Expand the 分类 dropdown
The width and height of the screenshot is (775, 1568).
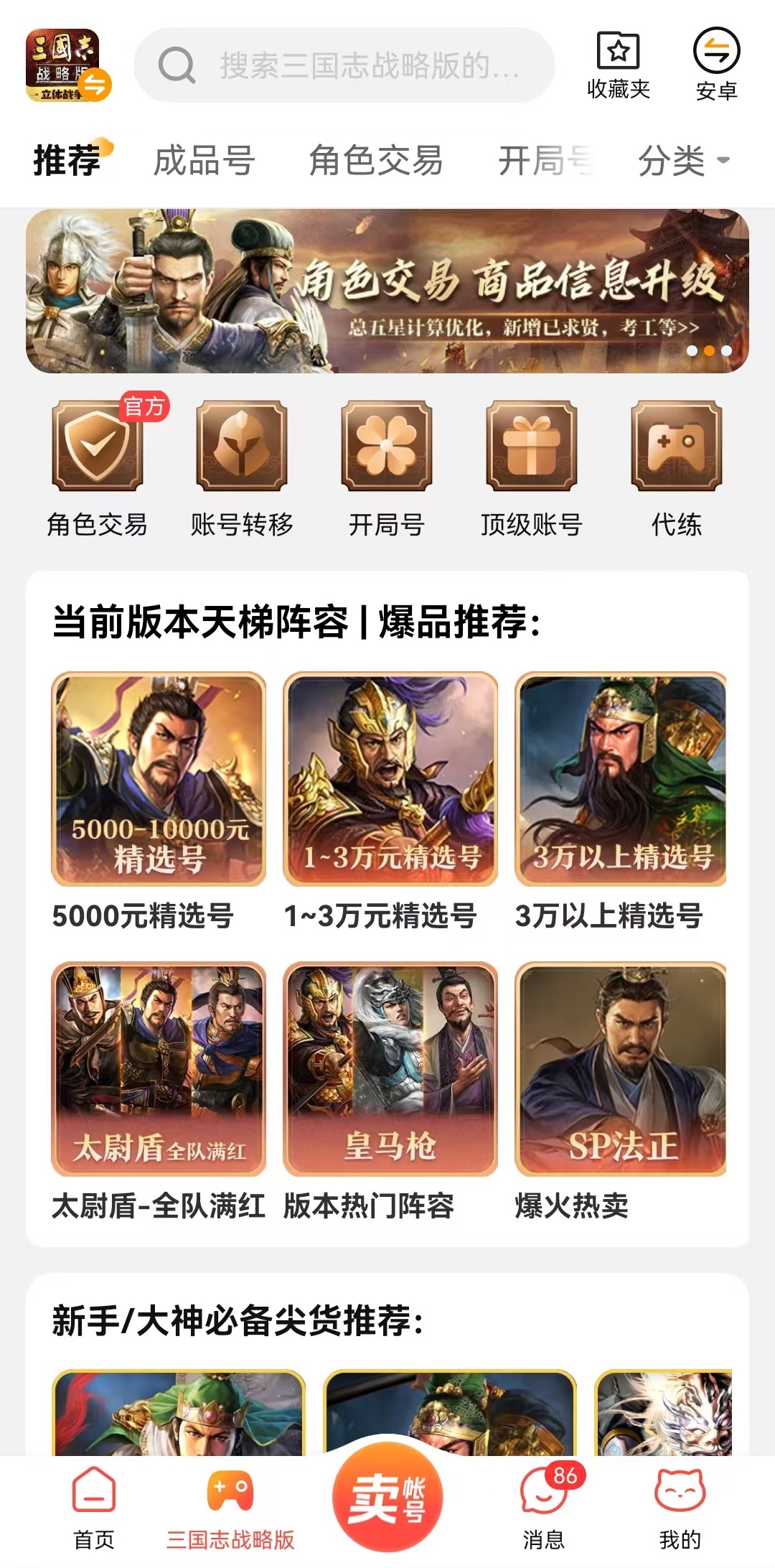point(683,160)
